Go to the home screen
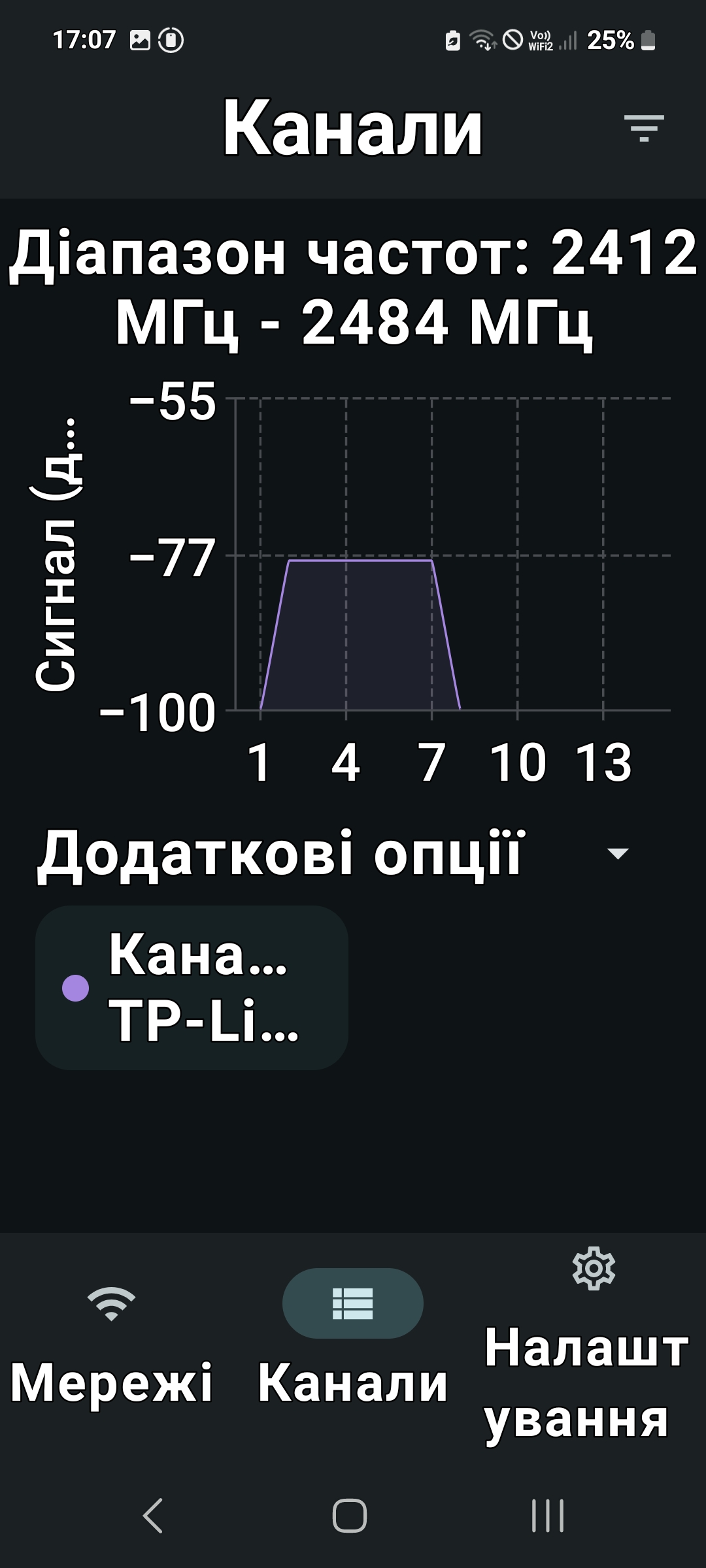Viewport: 706px width, 1568px height. [x=350, y=1516]
